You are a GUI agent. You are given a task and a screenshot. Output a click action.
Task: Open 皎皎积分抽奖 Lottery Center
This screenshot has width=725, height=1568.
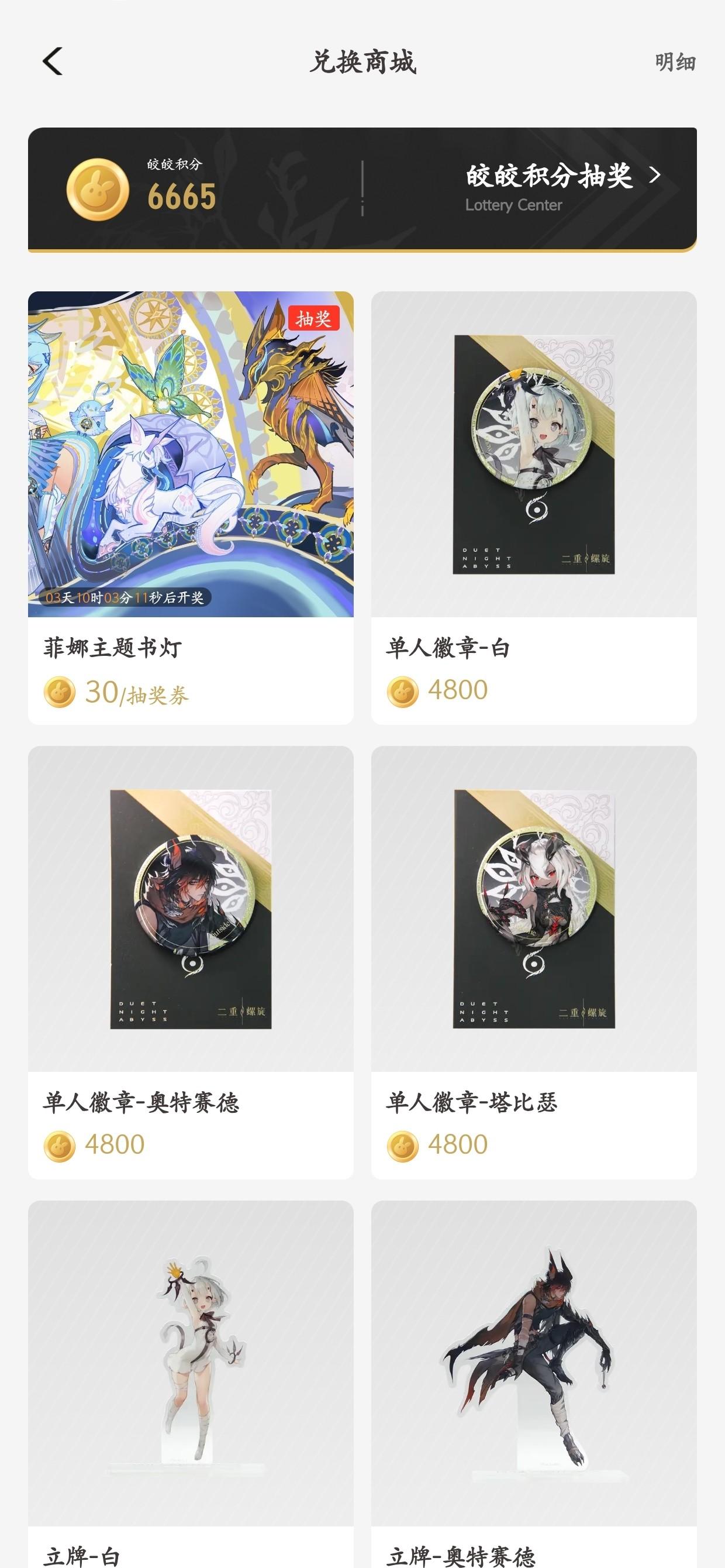(x=562, y=187)
